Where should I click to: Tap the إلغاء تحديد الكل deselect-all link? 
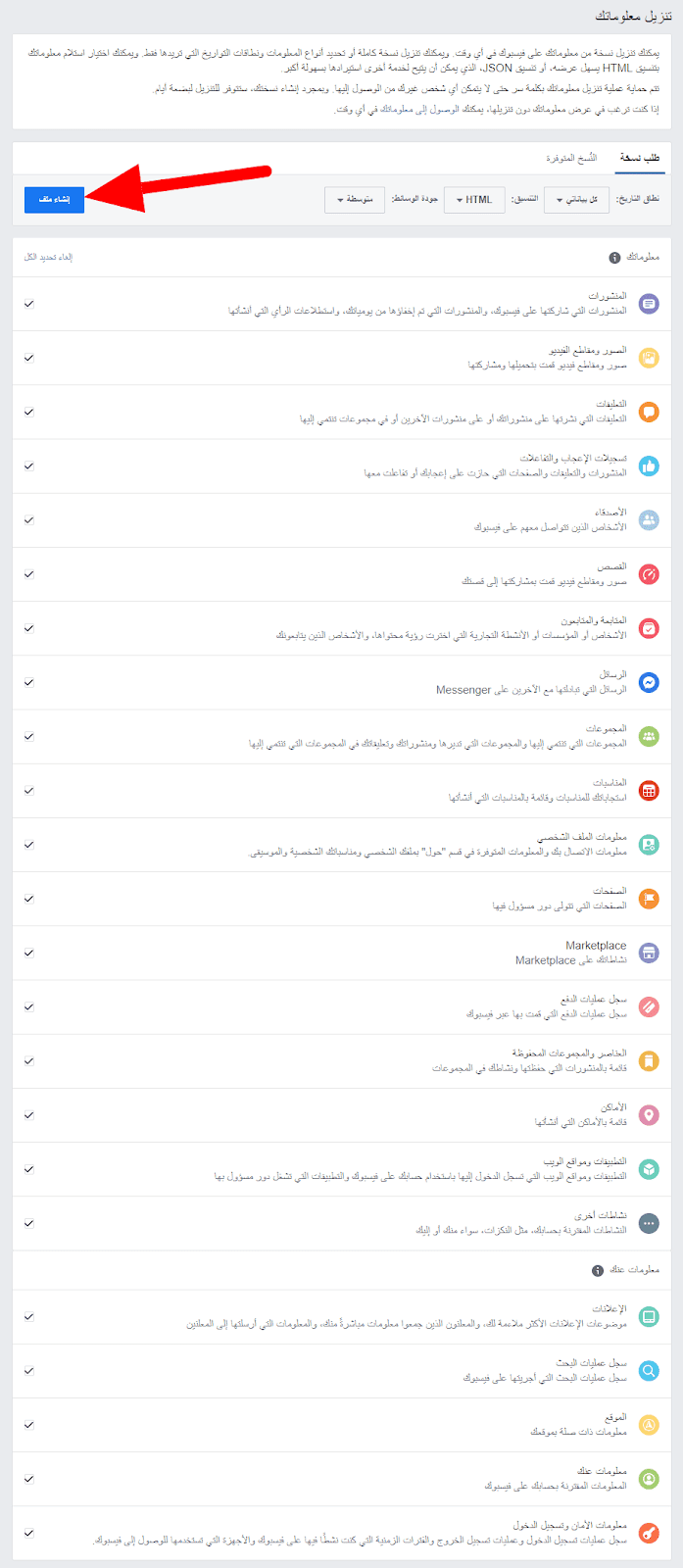pos(49,257)
